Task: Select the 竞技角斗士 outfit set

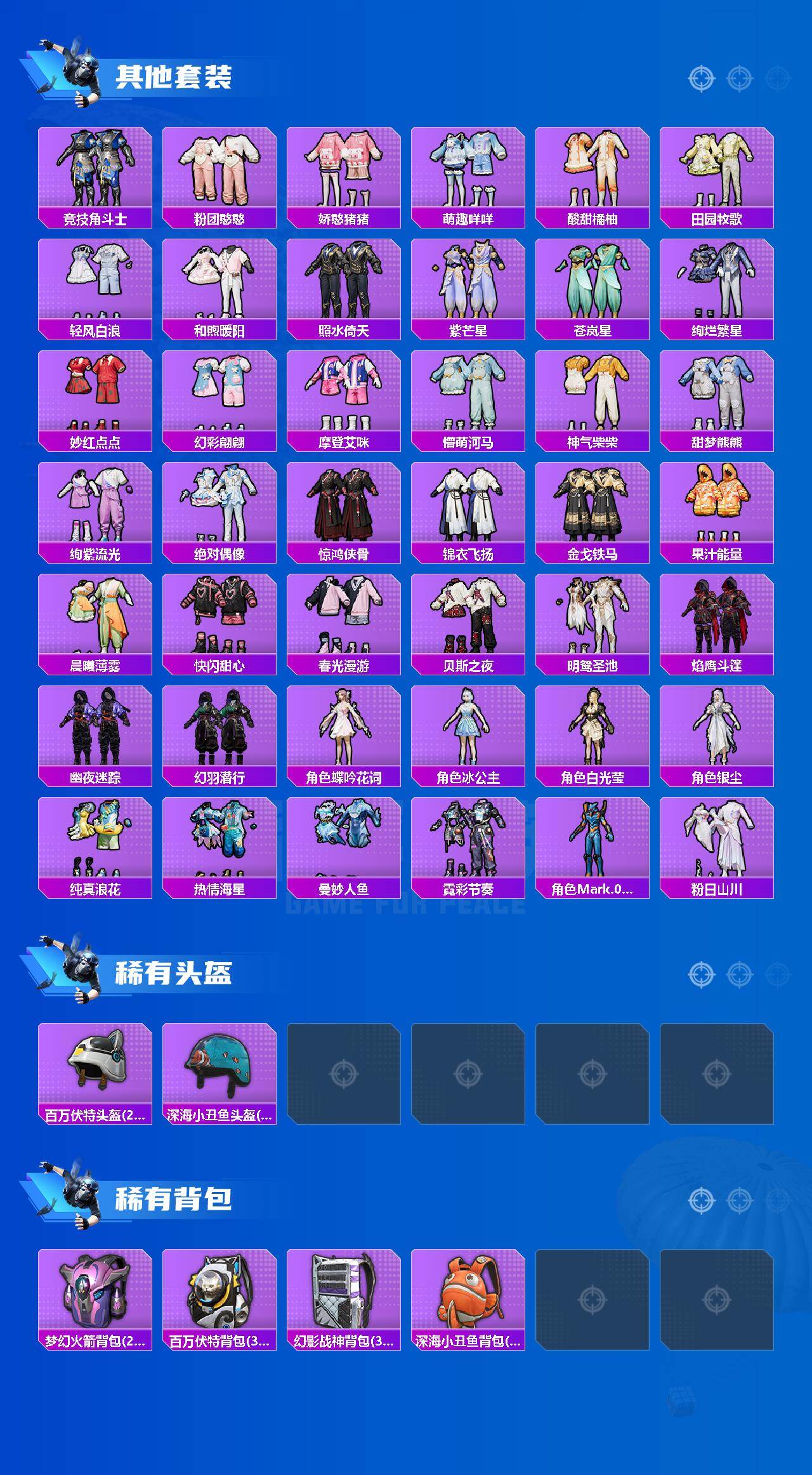Action: click(94, 173)
